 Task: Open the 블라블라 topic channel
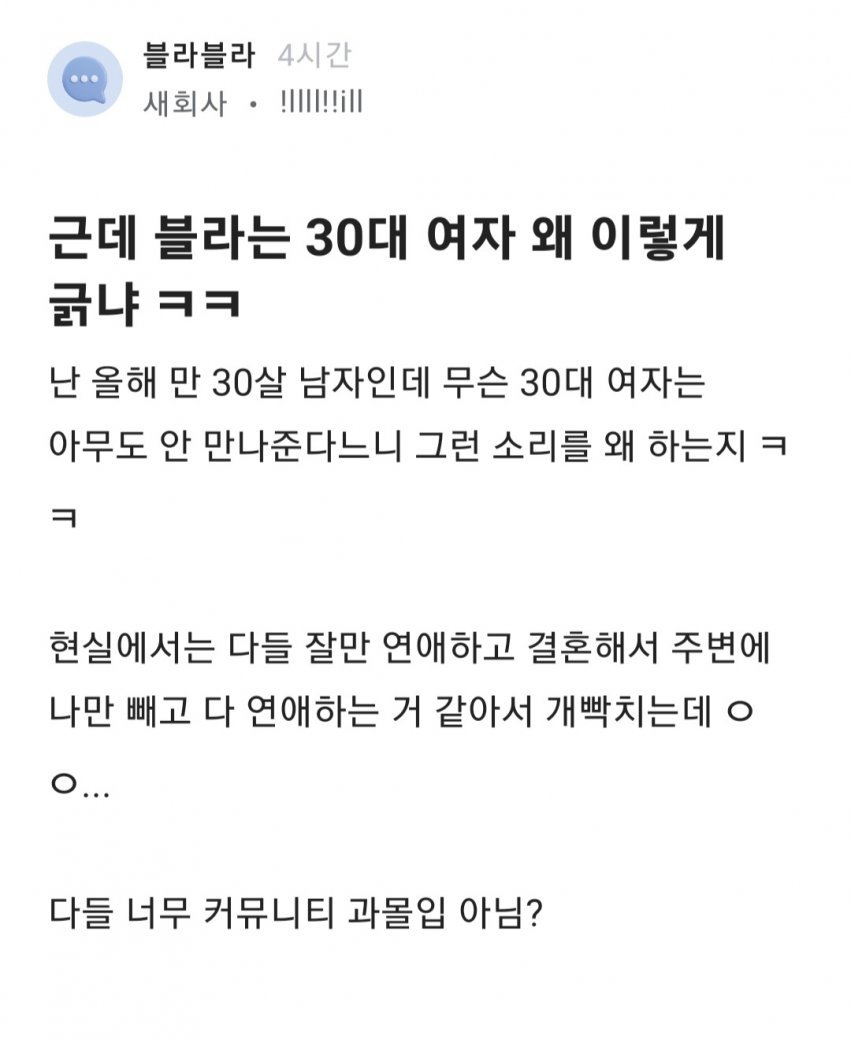click(196, 56)
